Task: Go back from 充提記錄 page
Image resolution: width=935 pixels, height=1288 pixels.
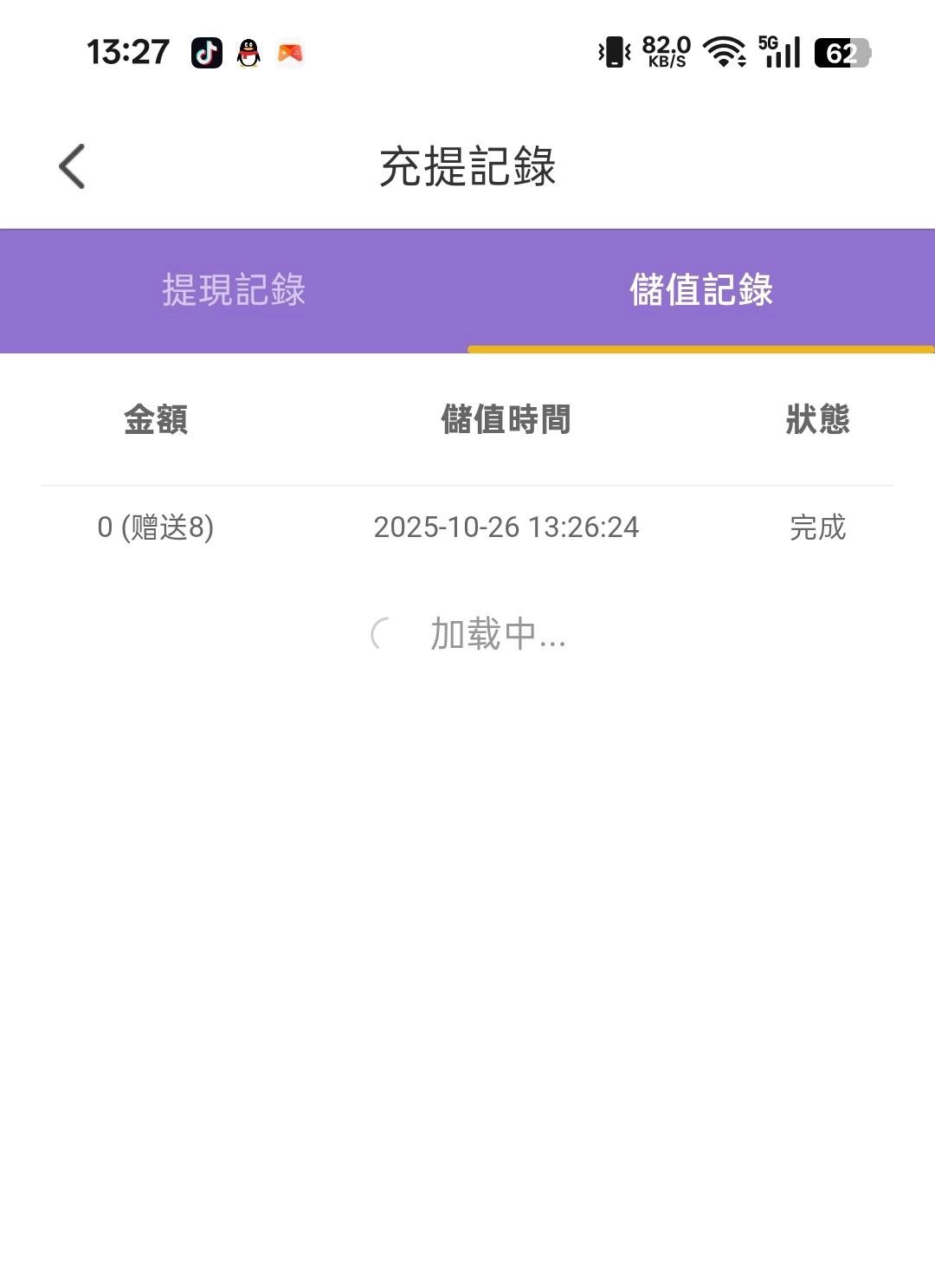Action: point(73,166)
